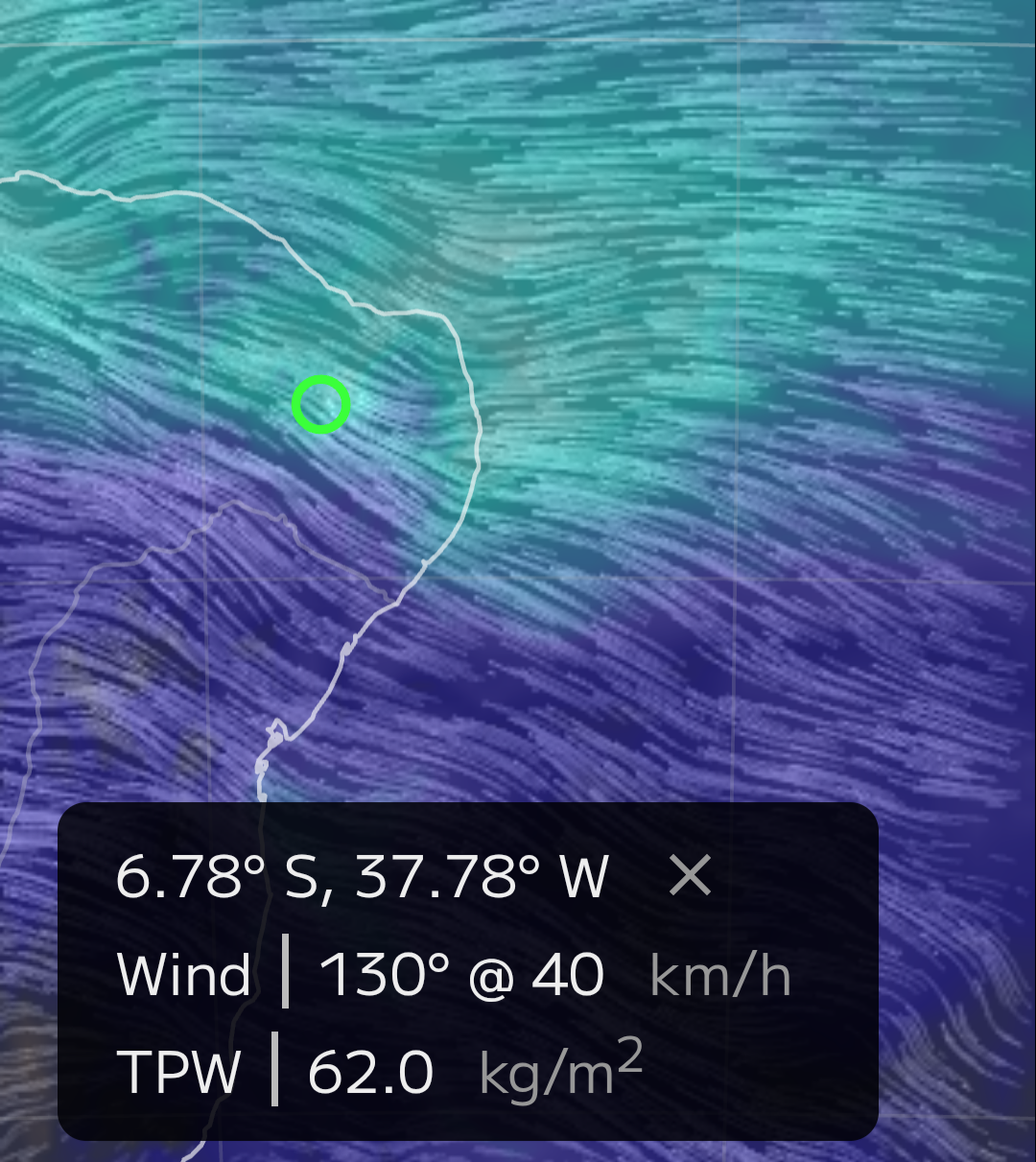Dismiss the location info panel

click(690, 876)
